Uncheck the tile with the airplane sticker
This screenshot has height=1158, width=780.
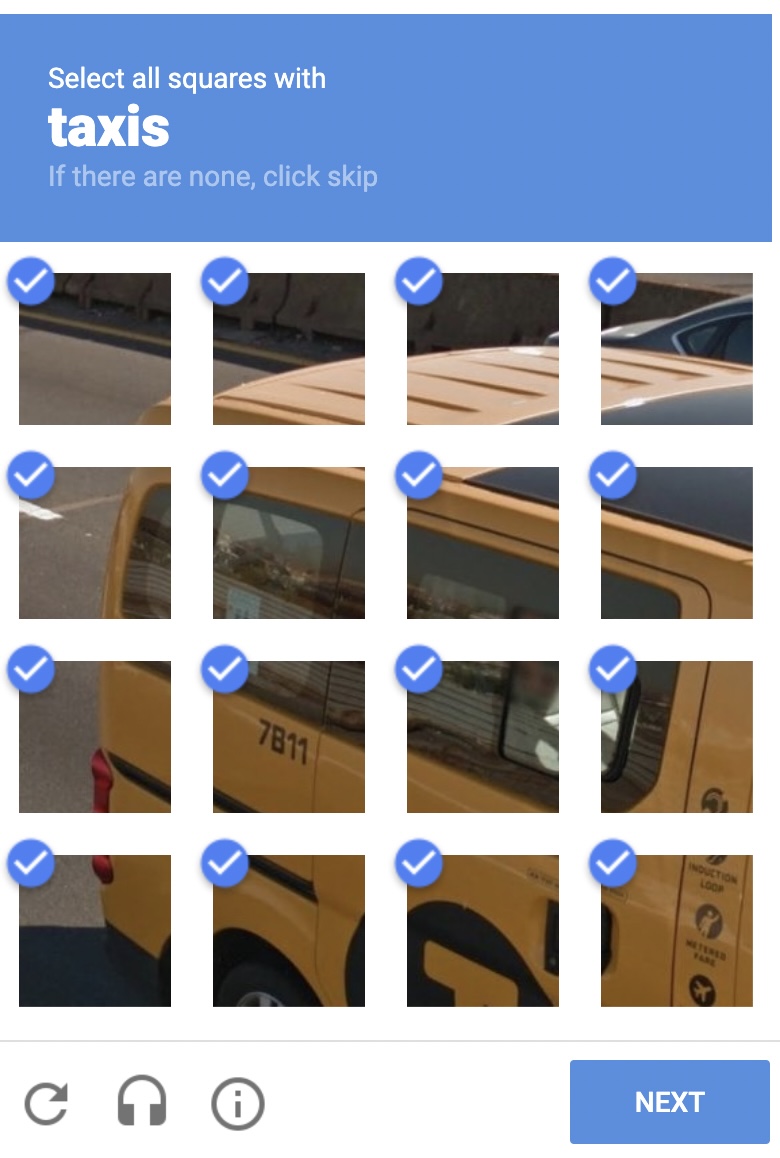click(x=676, y=930)
